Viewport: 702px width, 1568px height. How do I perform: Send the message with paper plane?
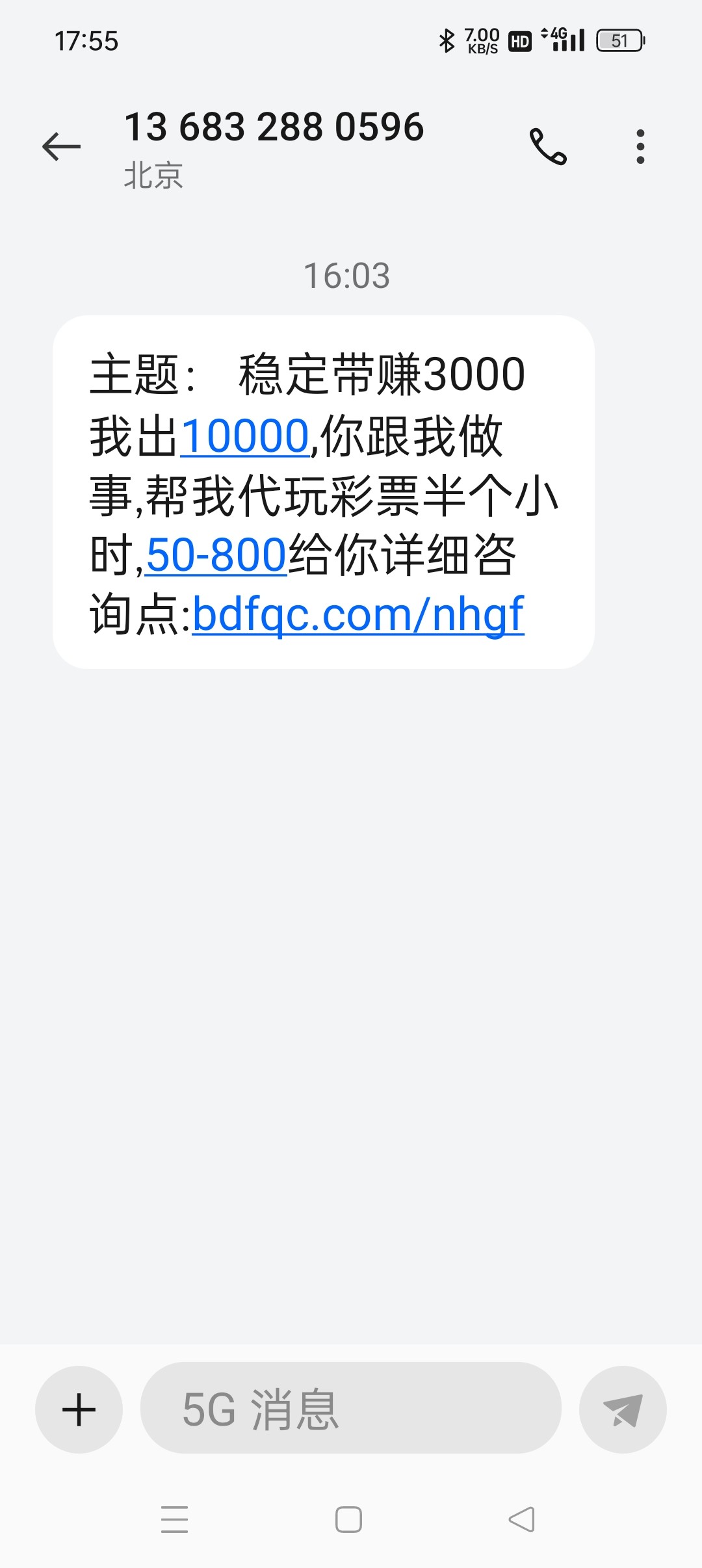coord(623,1409)
